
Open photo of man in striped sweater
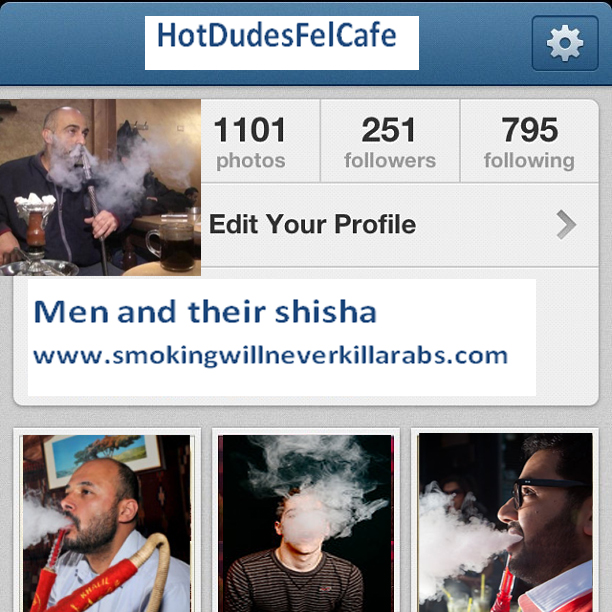click(x=305, y=522)
